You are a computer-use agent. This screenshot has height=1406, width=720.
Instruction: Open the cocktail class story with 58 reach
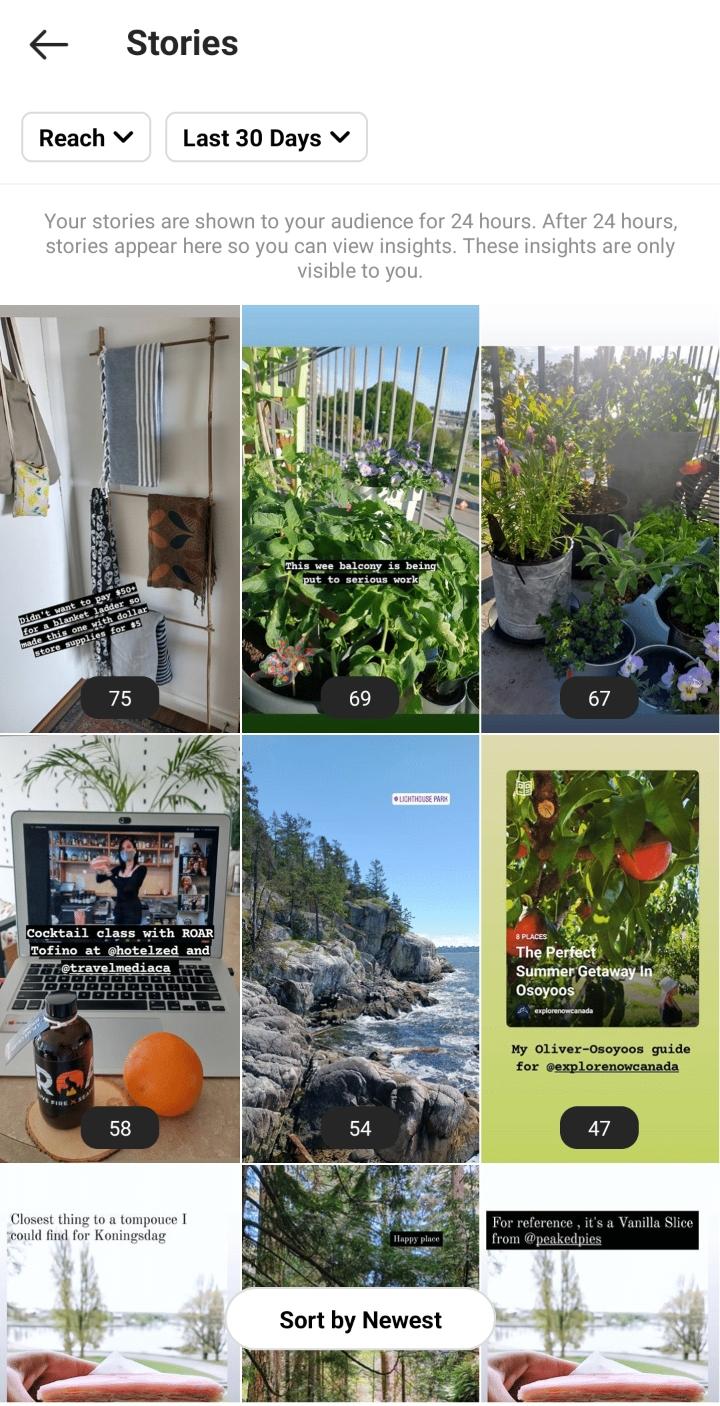pyautogui.click(x=120, y=948)
